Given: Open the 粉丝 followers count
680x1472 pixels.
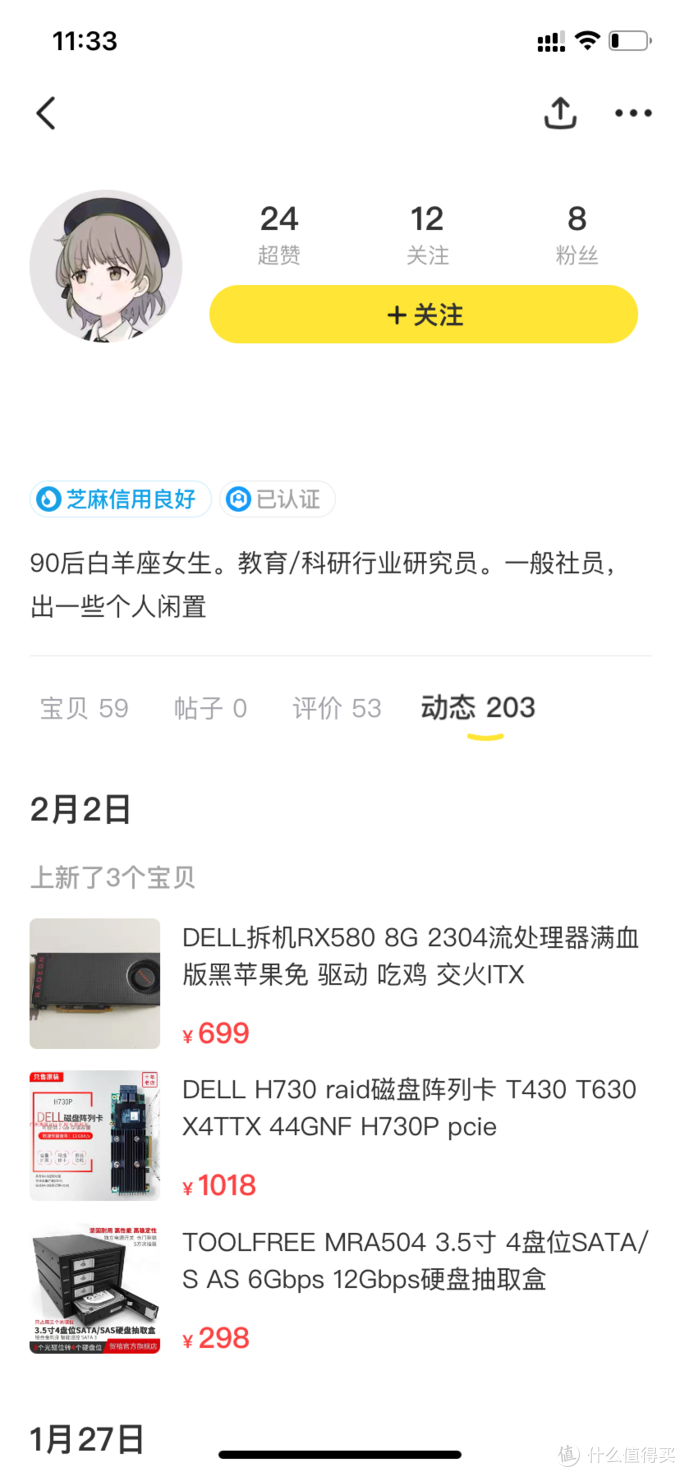Looking at the screenshot, I should (577, 234).
